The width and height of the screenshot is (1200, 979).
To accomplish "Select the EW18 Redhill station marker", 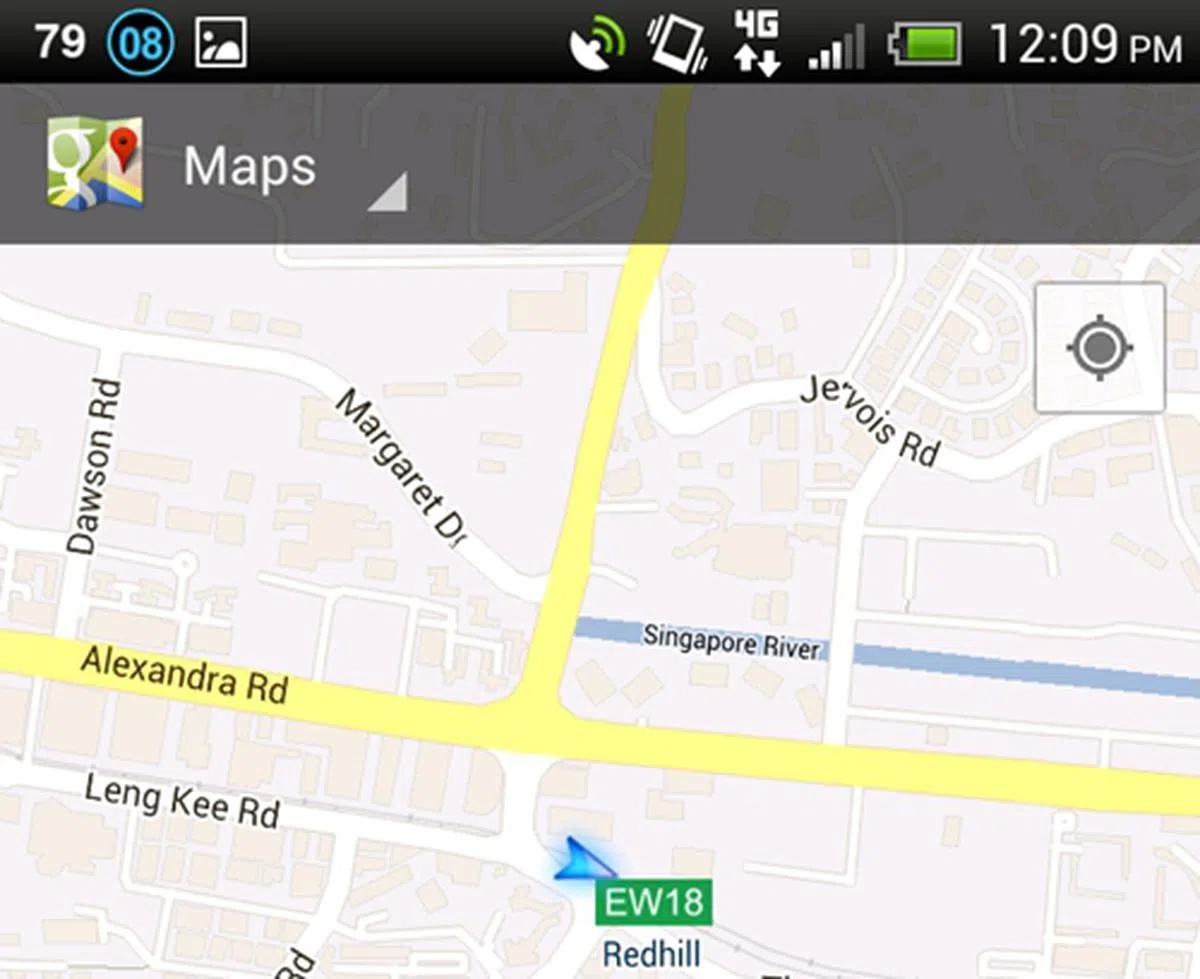I will tap(653, 903).
